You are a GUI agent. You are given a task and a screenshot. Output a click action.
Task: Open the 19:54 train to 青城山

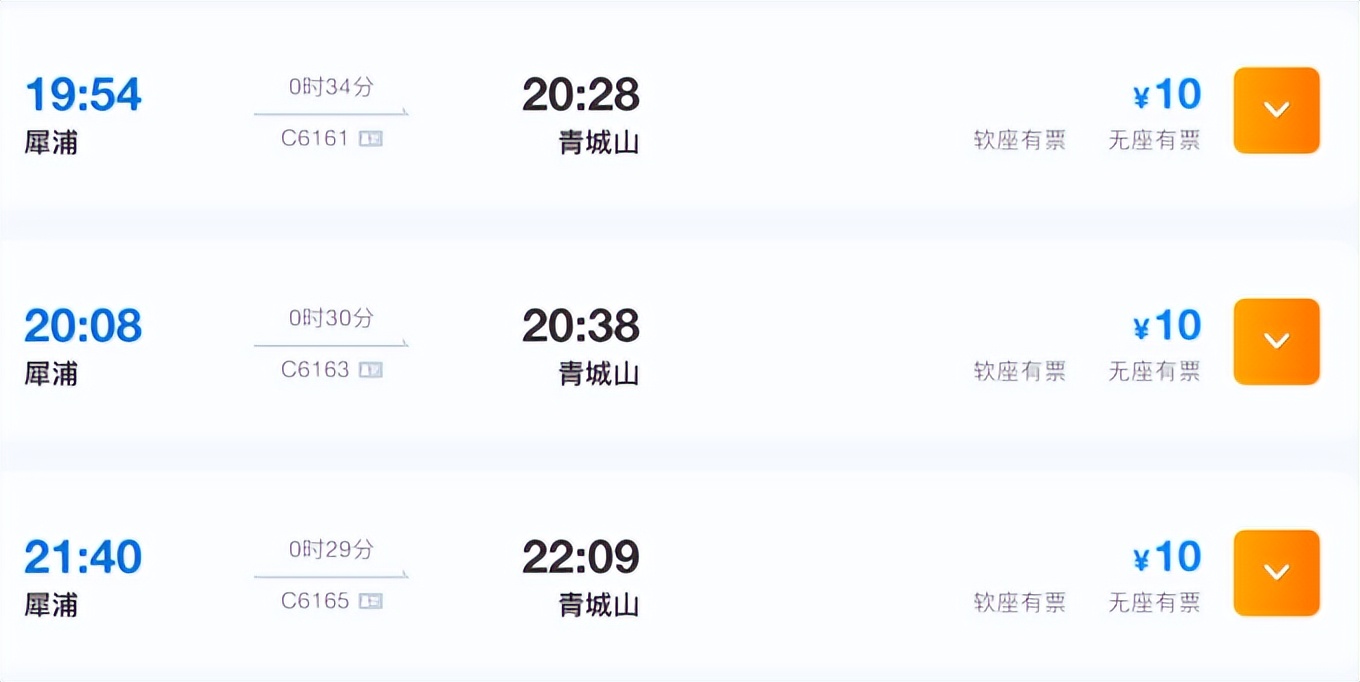(x=83, y=95)
